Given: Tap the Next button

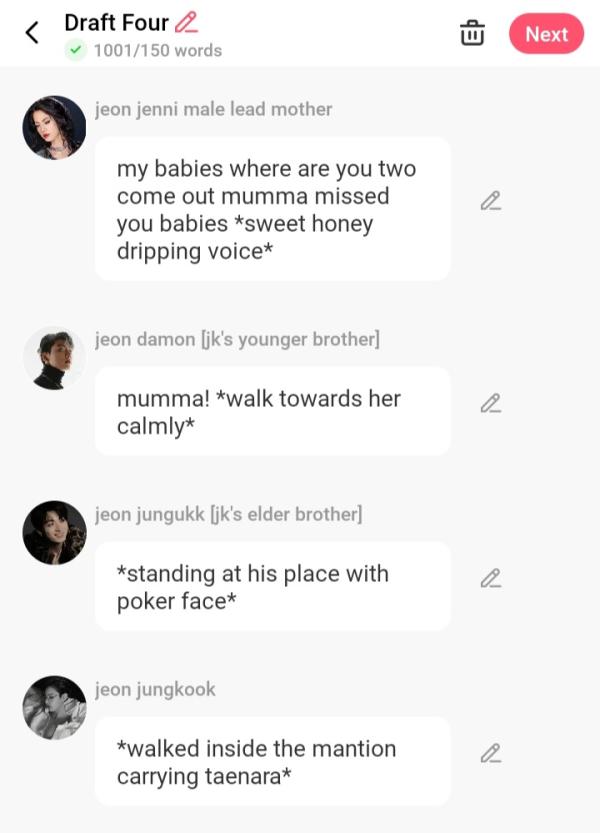Looking at the screenshot, I should pyautogui.click(x=546, y=34).
